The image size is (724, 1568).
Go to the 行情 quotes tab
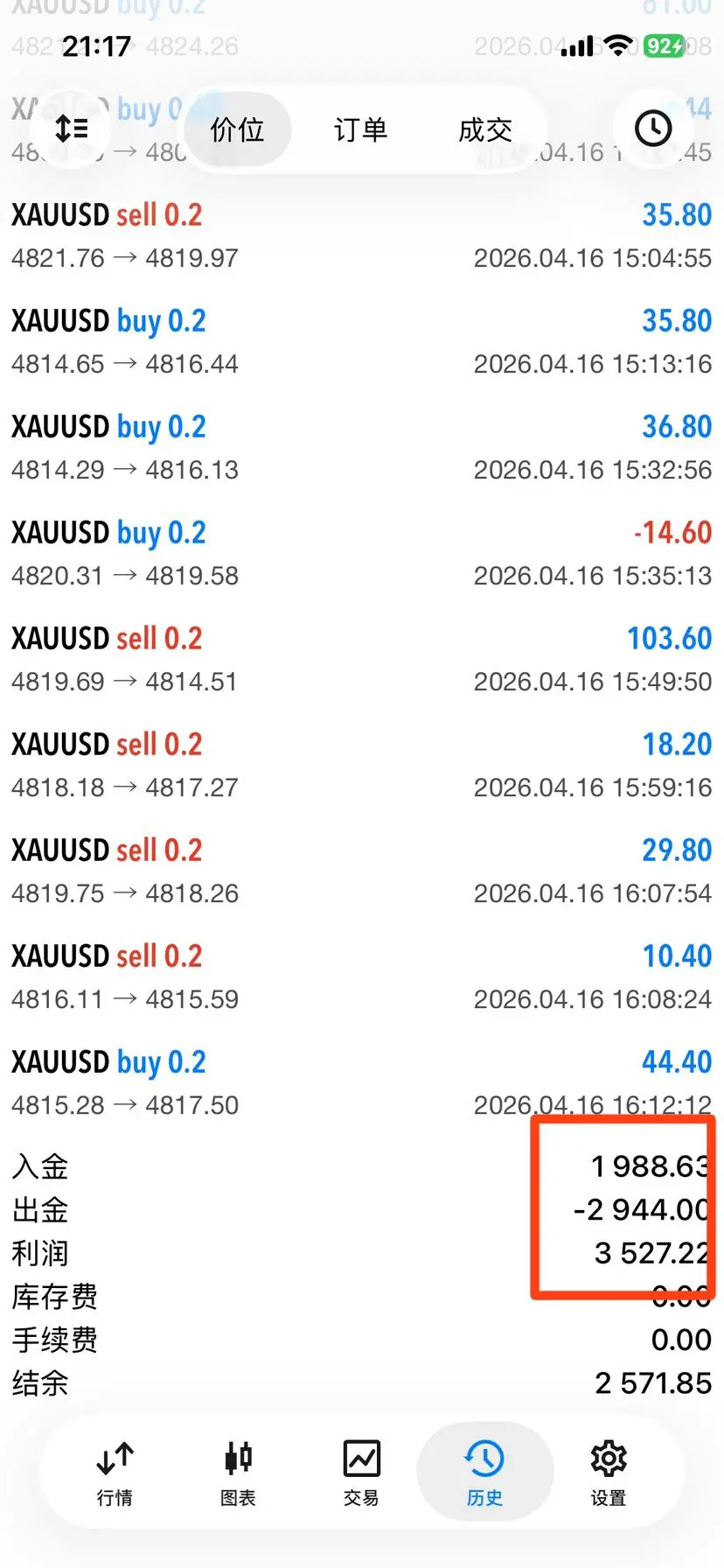pos(115,1473)
